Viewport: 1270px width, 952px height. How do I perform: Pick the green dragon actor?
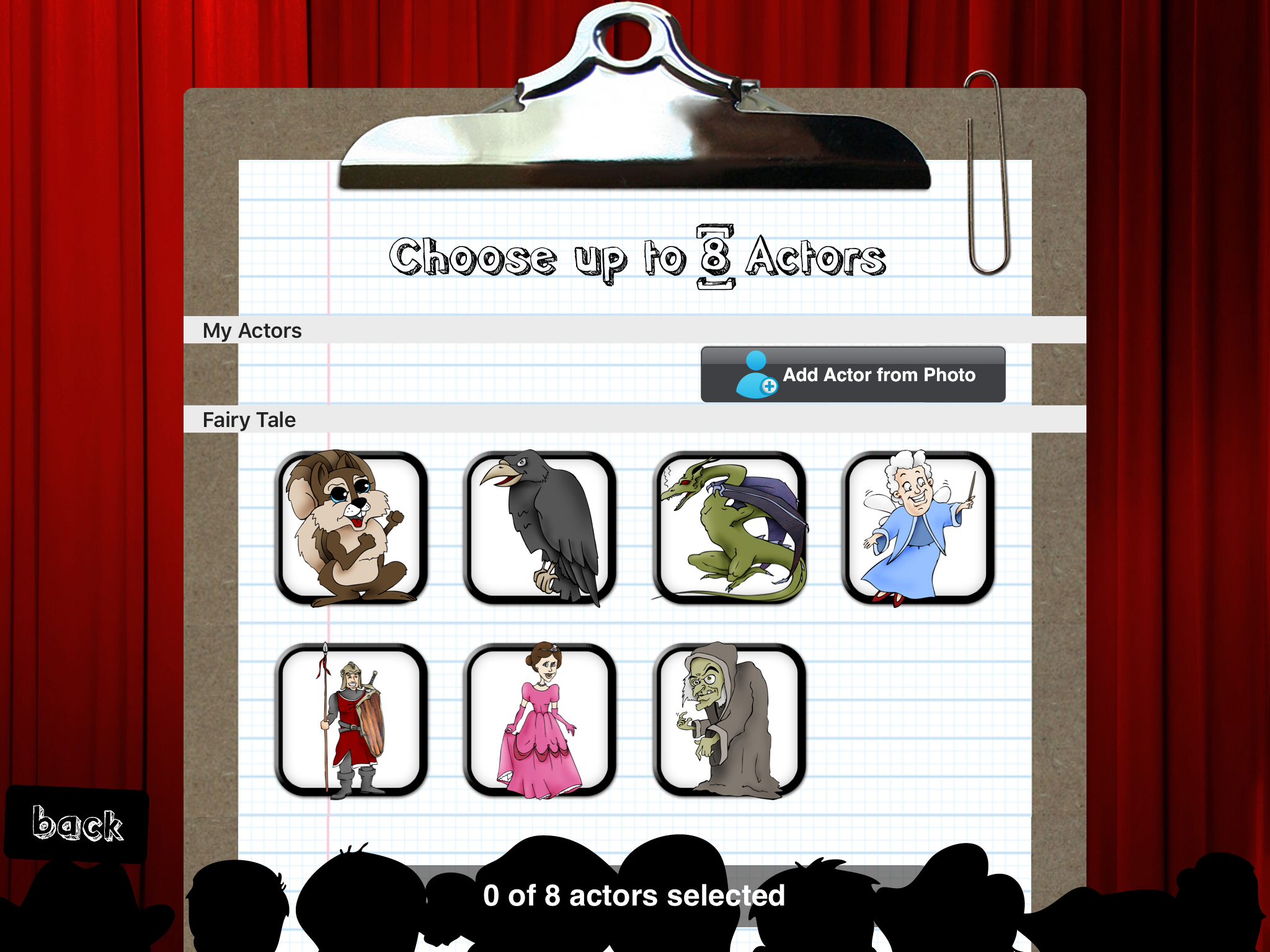click(730, 528)
